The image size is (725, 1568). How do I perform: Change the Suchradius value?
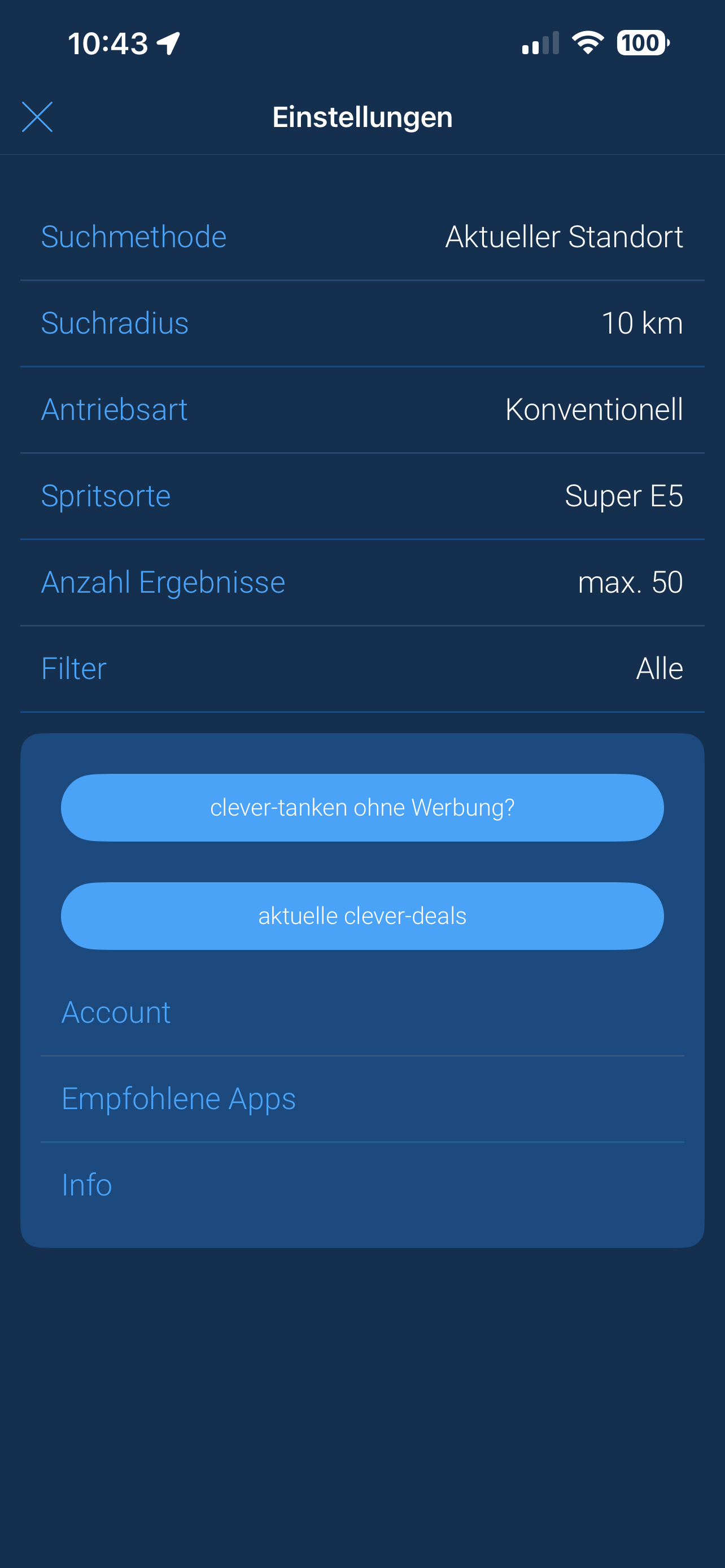(x=362, y=323)
